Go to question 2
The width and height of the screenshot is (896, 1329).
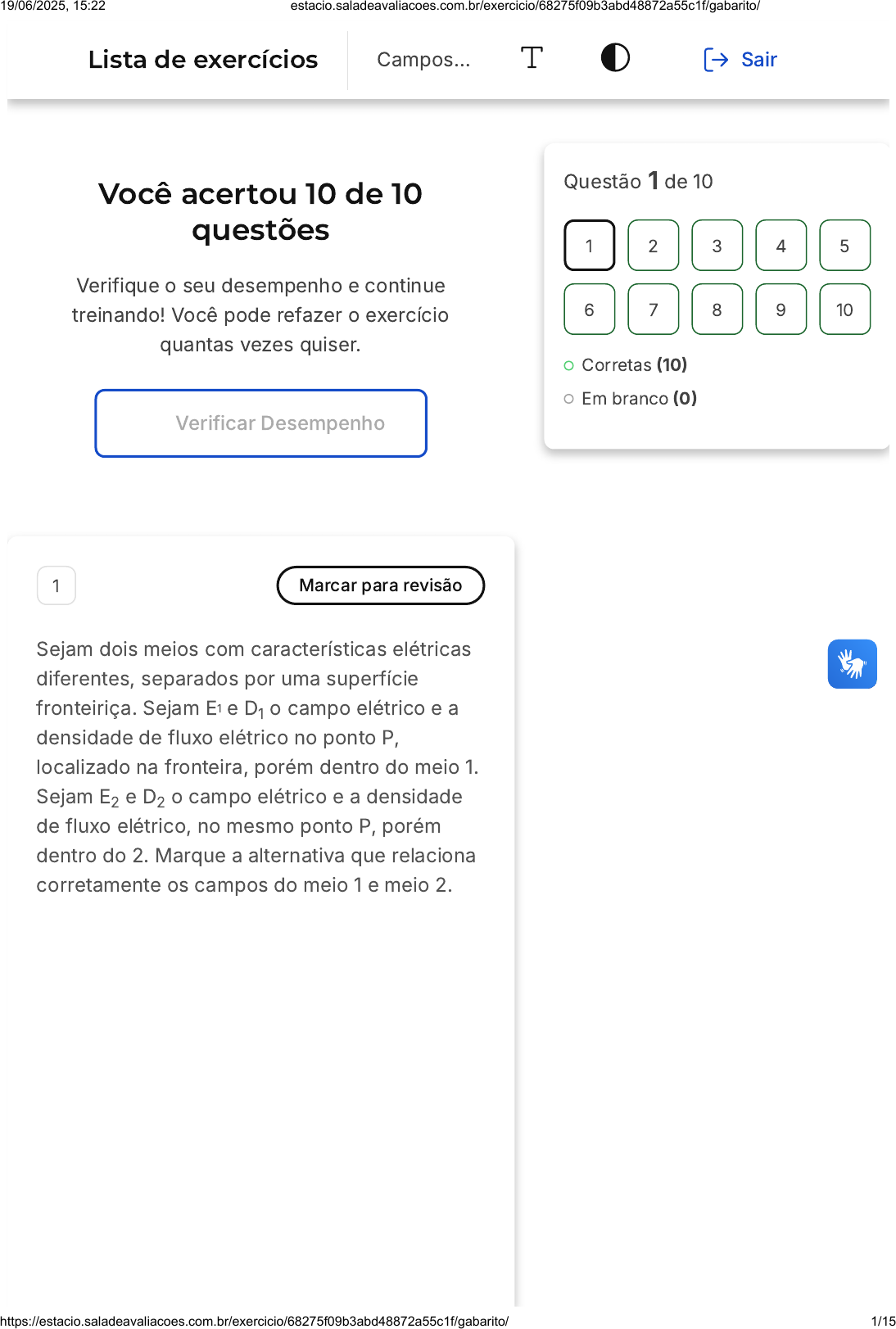tap(654, 246)
